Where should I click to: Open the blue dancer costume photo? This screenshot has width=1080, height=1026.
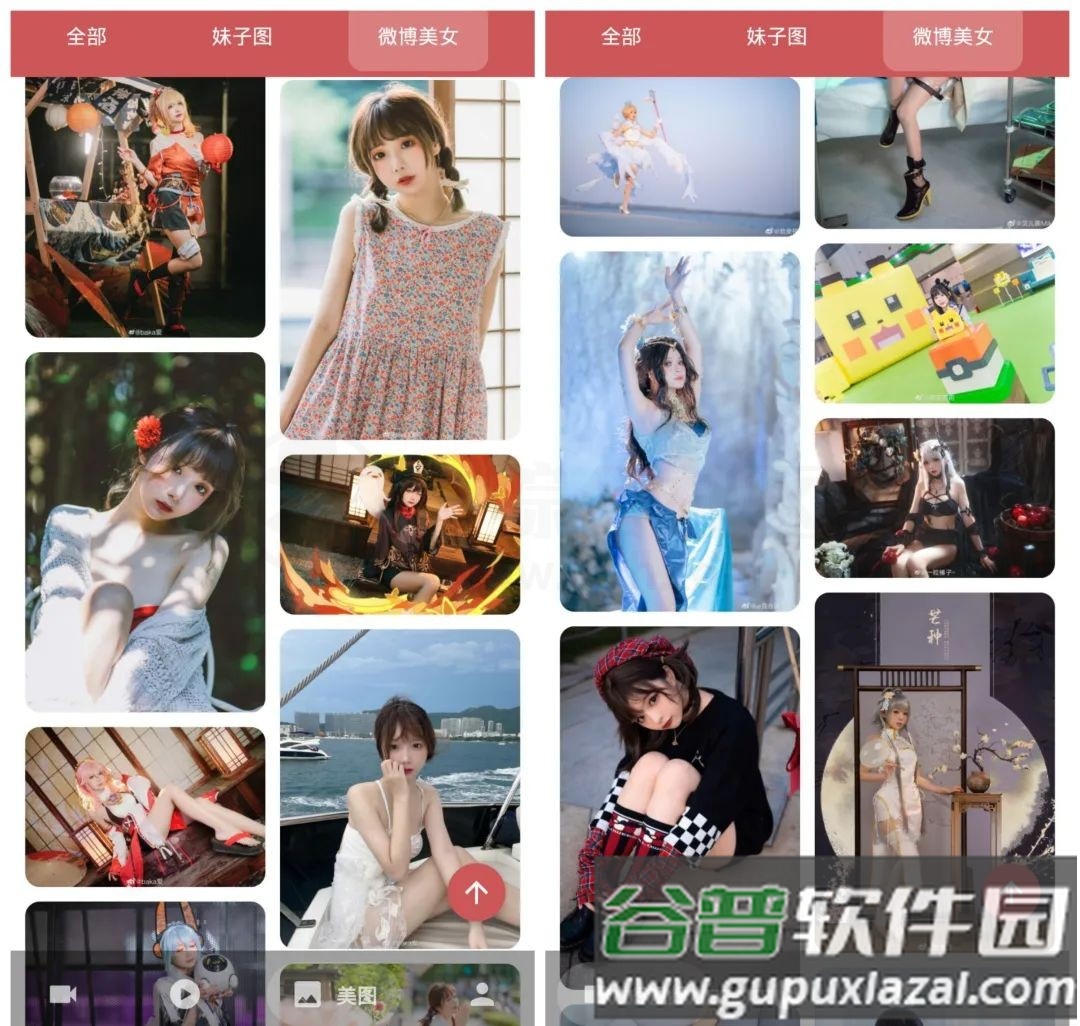tap(679, 431)
